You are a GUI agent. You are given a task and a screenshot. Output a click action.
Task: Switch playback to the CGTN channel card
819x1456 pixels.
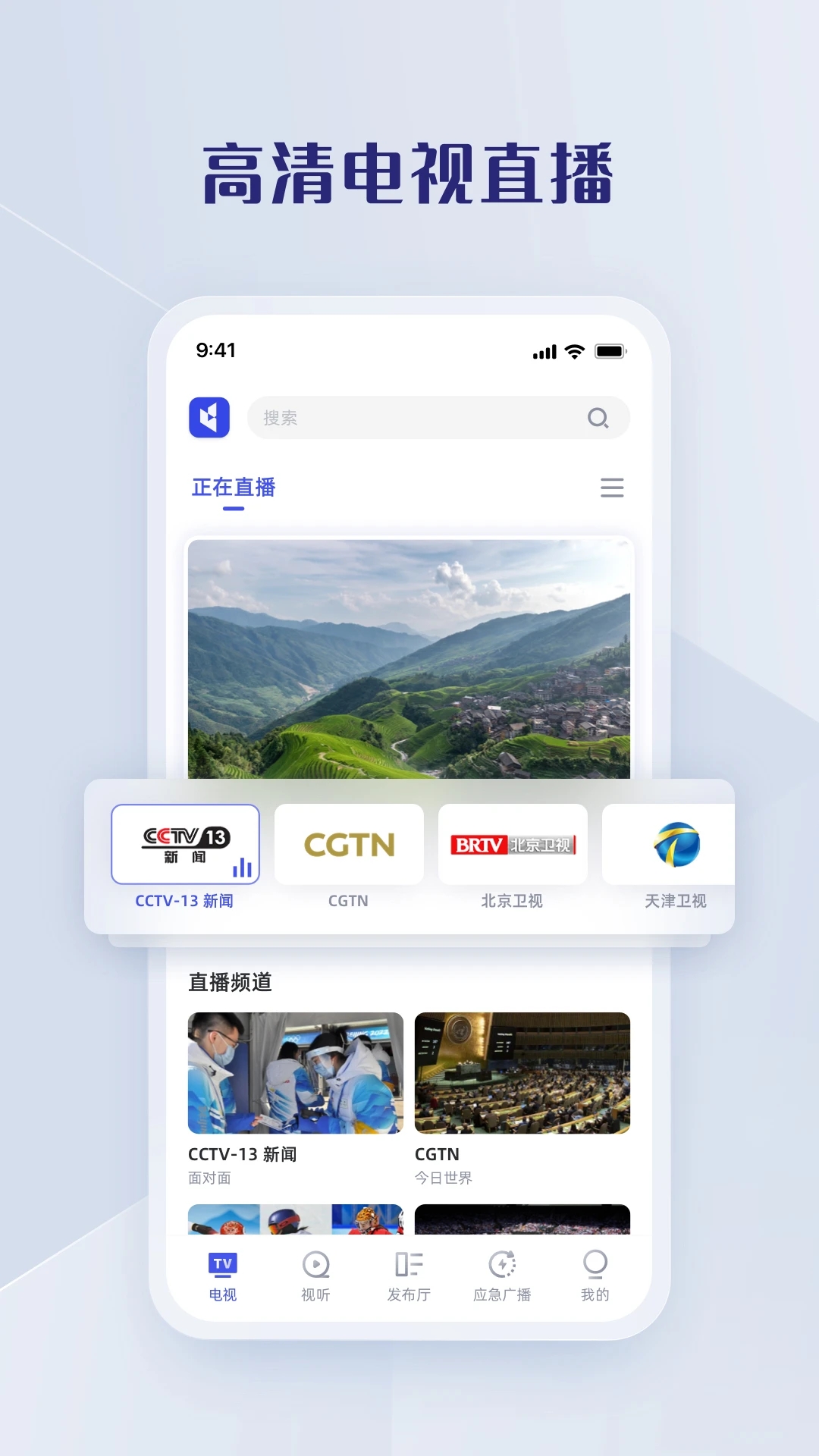[x=349, y=844]
